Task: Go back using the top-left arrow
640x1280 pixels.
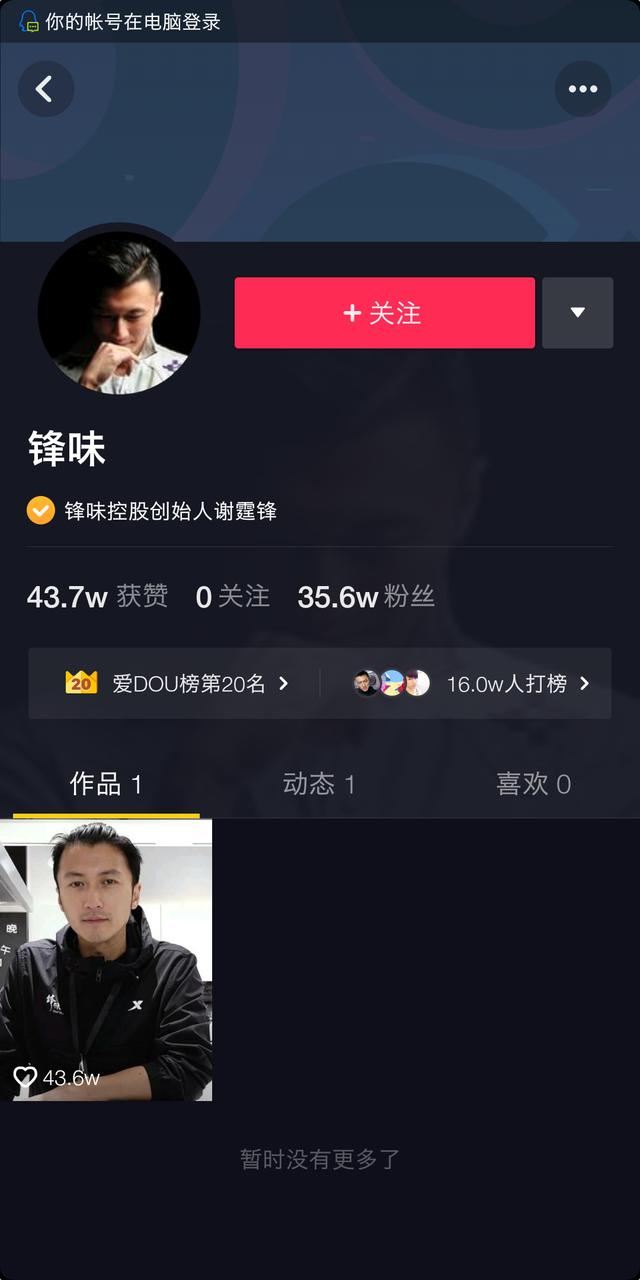Action: pyautogui.click(x=45, y=89)
